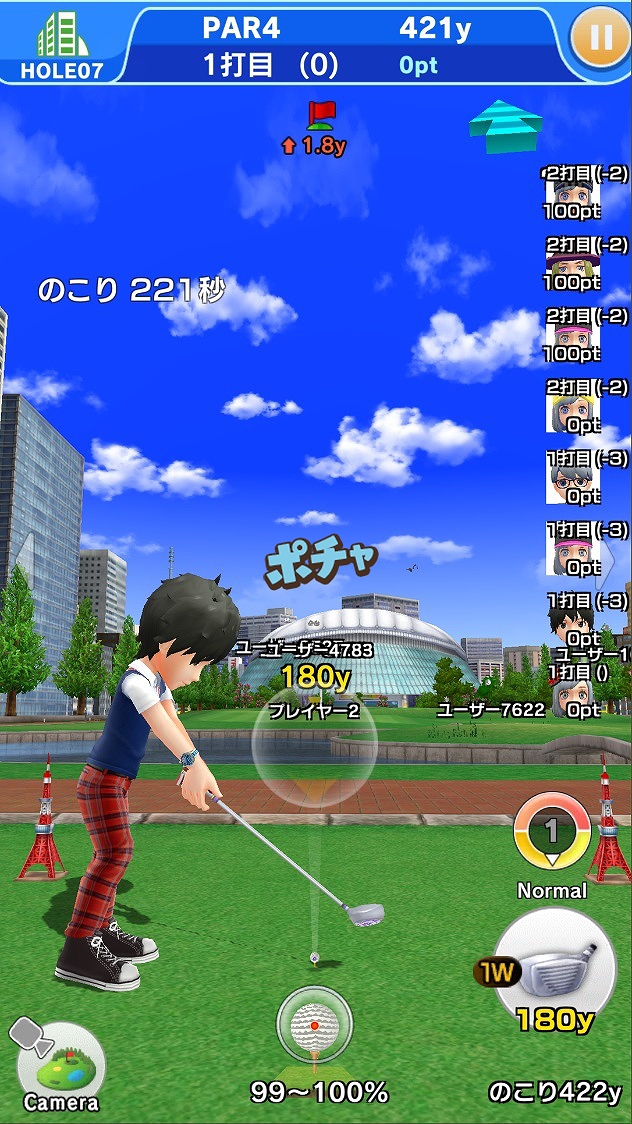Tap the golf ball impact point selector
Viewport: 632px width, 1124px height.
315,1024
